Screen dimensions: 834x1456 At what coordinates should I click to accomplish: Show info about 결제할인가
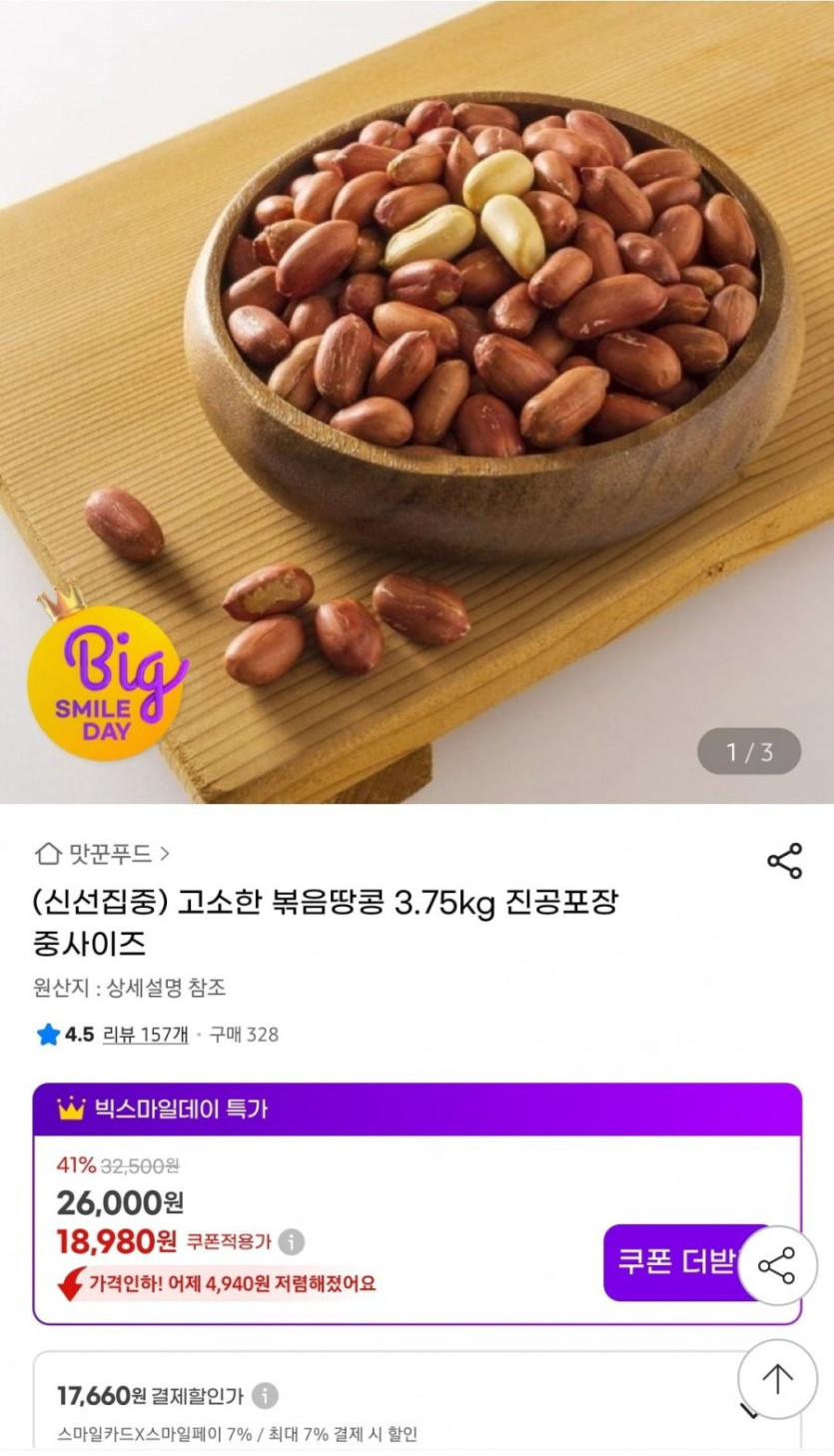coord(265,1395)
